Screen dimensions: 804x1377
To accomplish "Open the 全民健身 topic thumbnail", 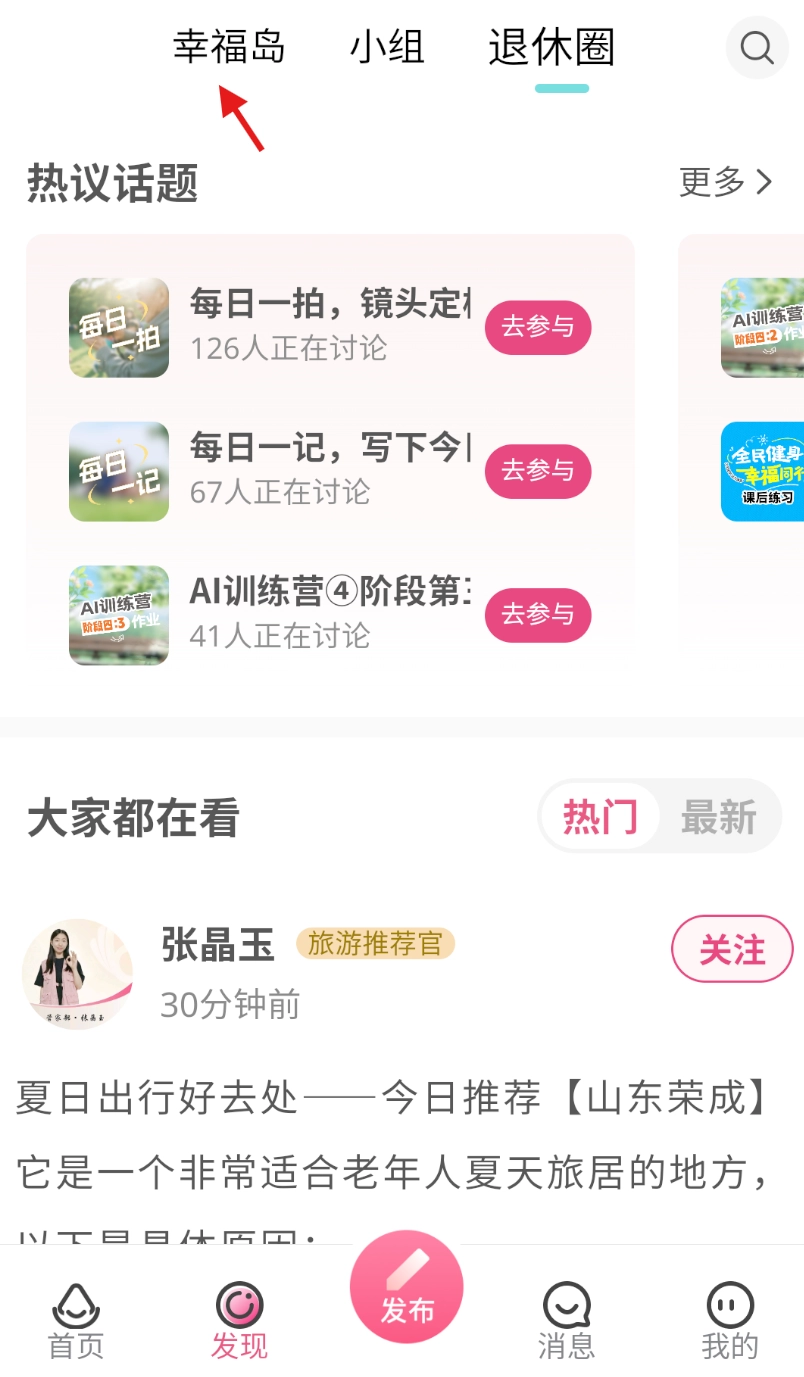I will click(x=764, y=471).
